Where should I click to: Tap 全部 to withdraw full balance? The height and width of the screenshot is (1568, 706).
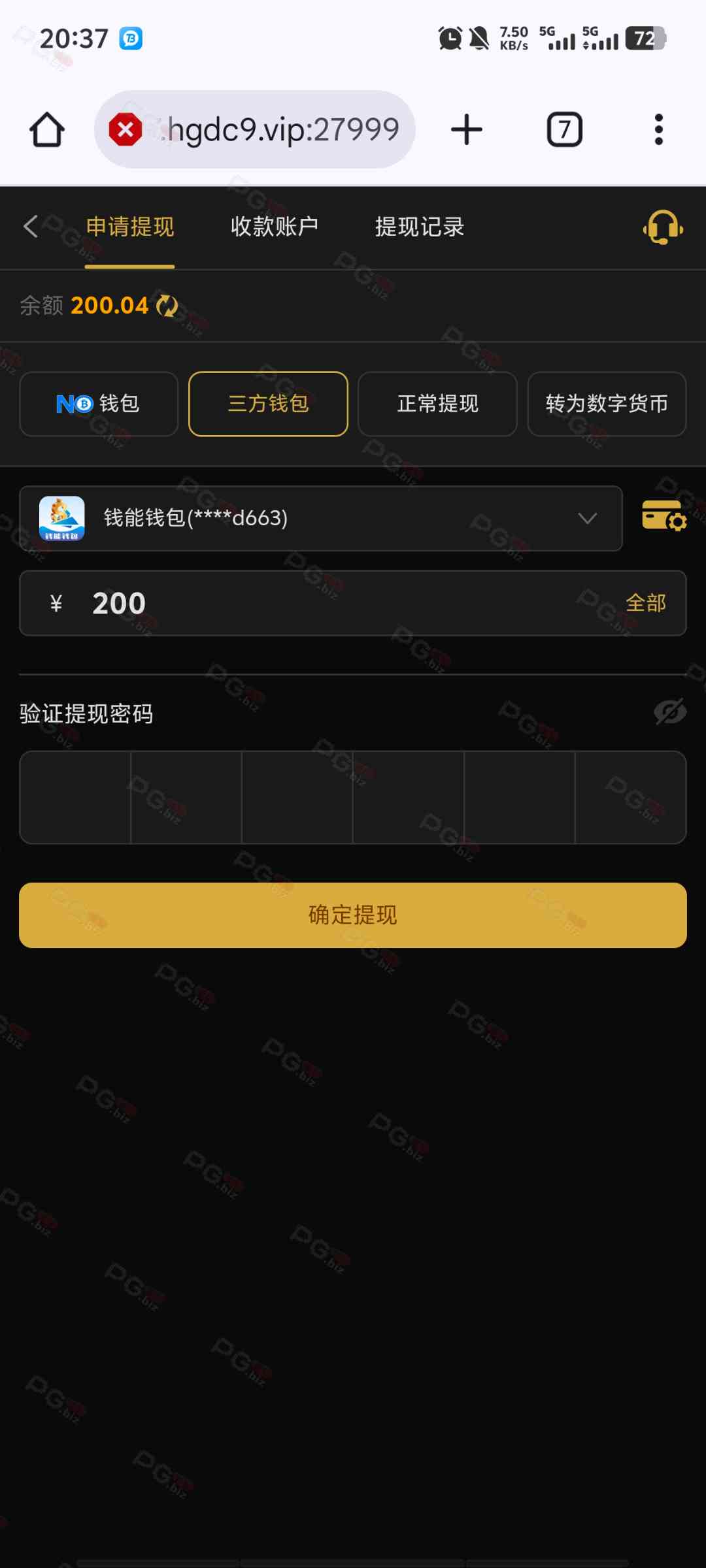pos(646,603)
